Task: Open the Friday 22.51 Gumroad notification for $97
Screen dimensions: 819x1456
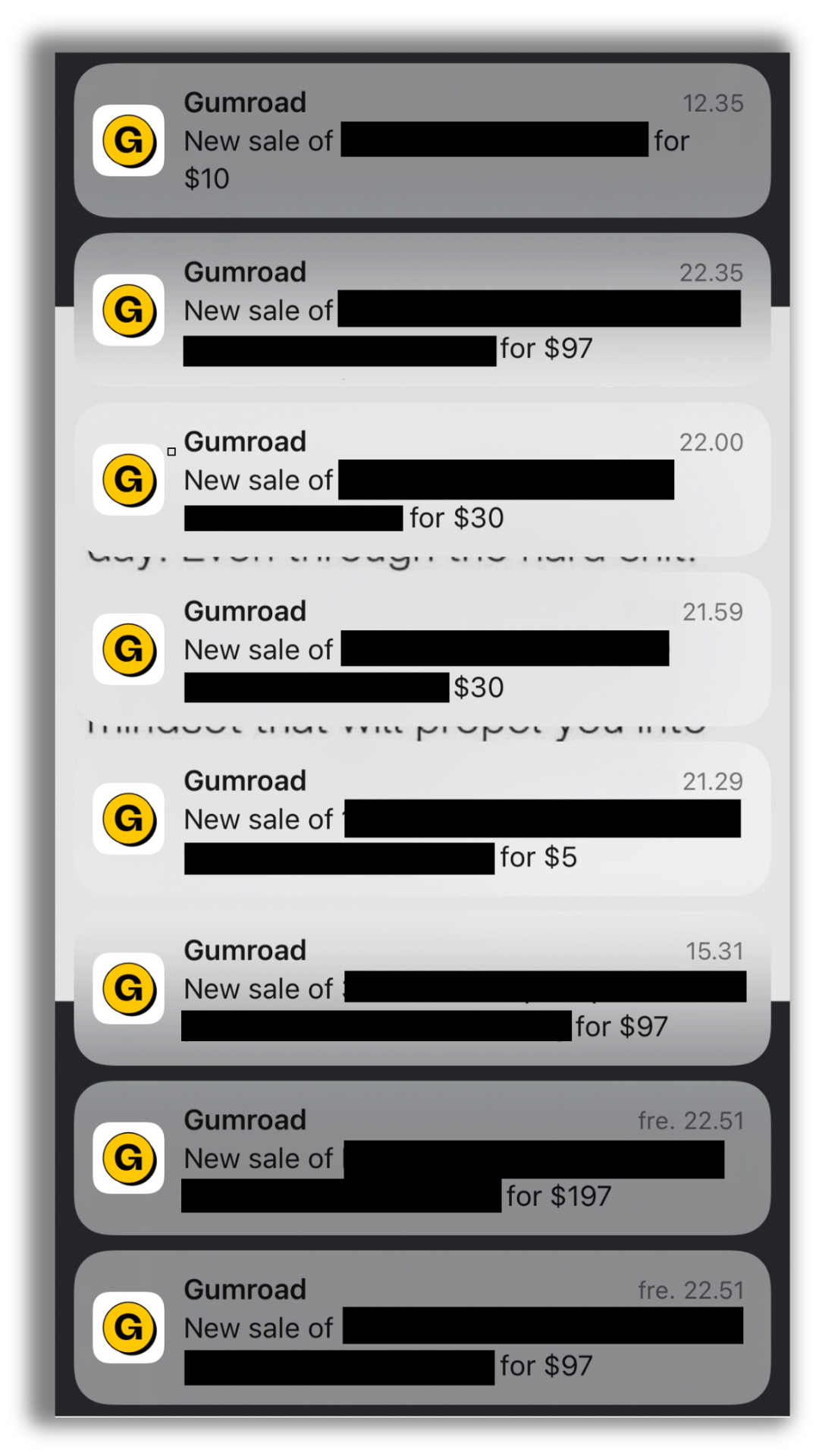Action: [422, 1329]
